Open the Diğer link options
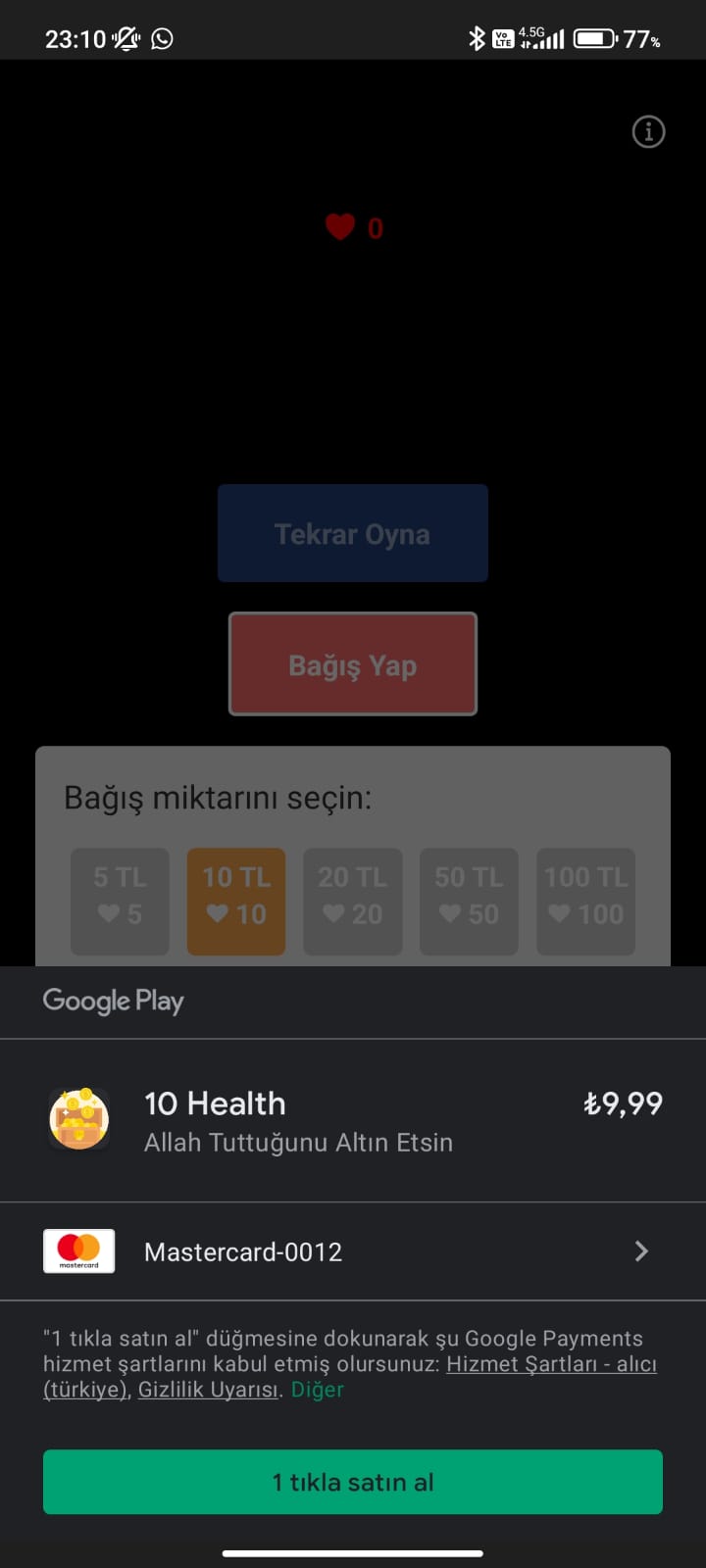 click(x=317, y=1389)
